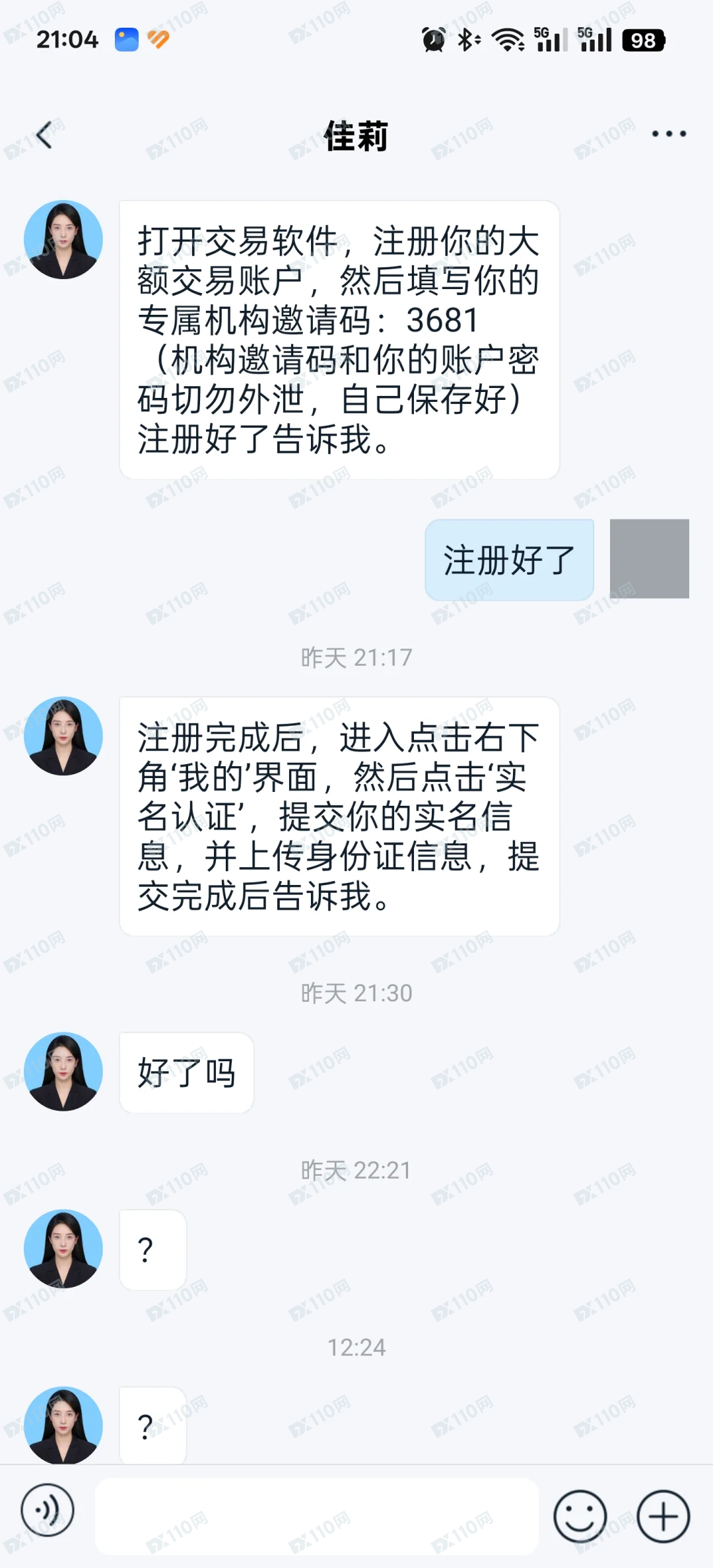Screen dimensions: 713x1568
Task: Focus the message text field
Action: click(x=317, y=1515)
